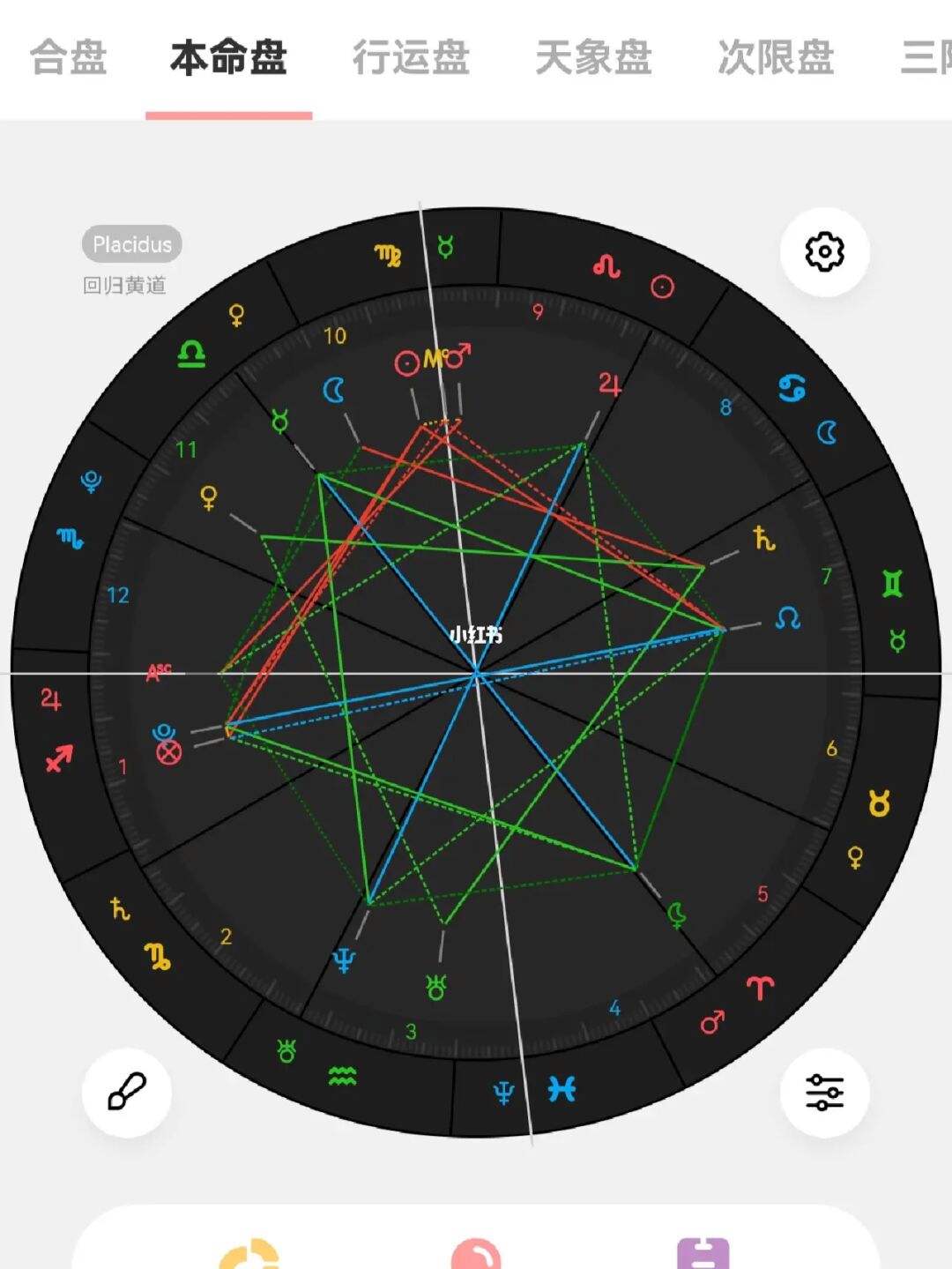
Task: Switch to the 次限盘 tab
Action: (776, 58)
